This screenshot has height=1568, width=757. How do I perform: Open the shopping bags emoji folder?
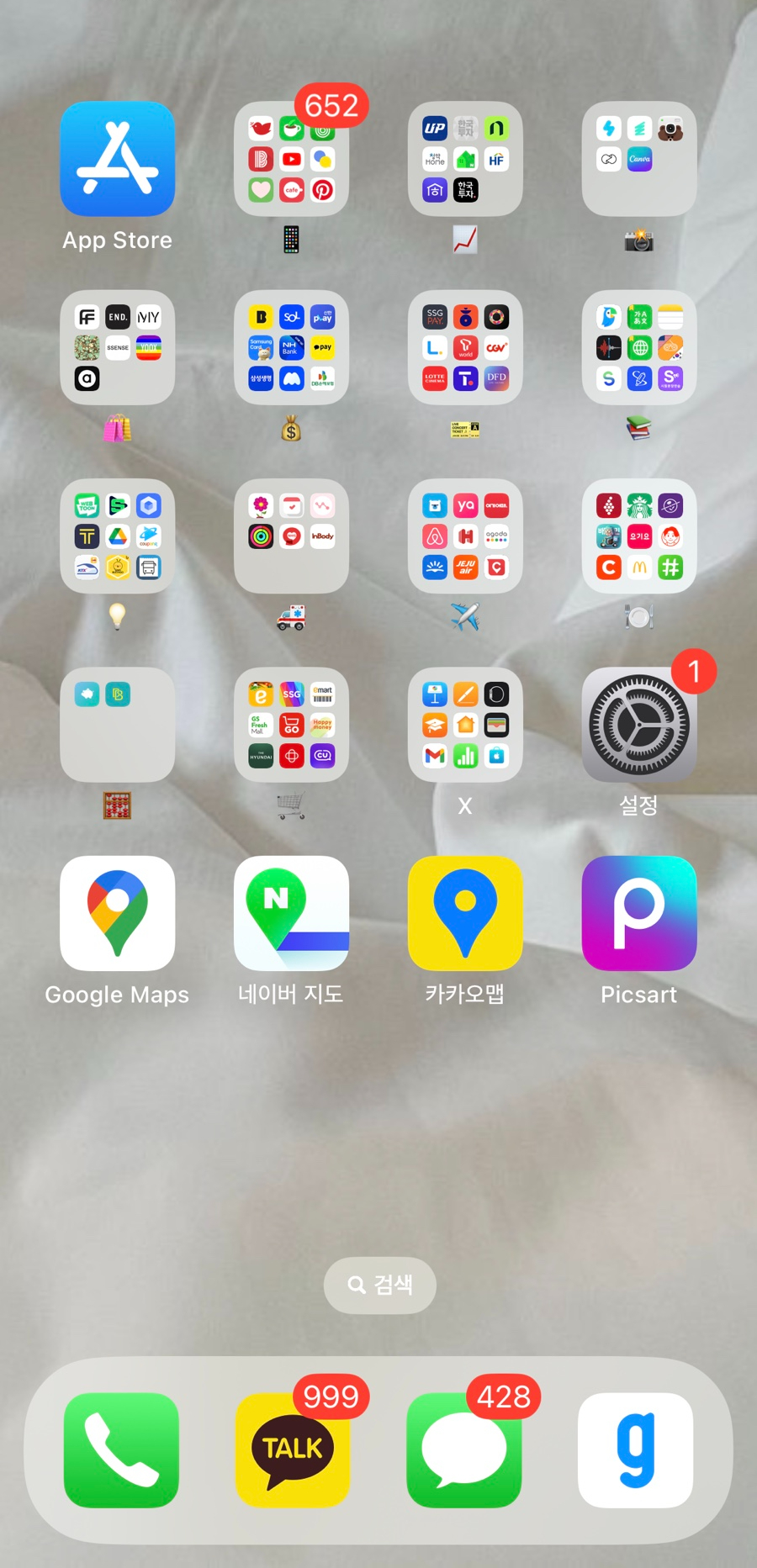pos(118,347)
